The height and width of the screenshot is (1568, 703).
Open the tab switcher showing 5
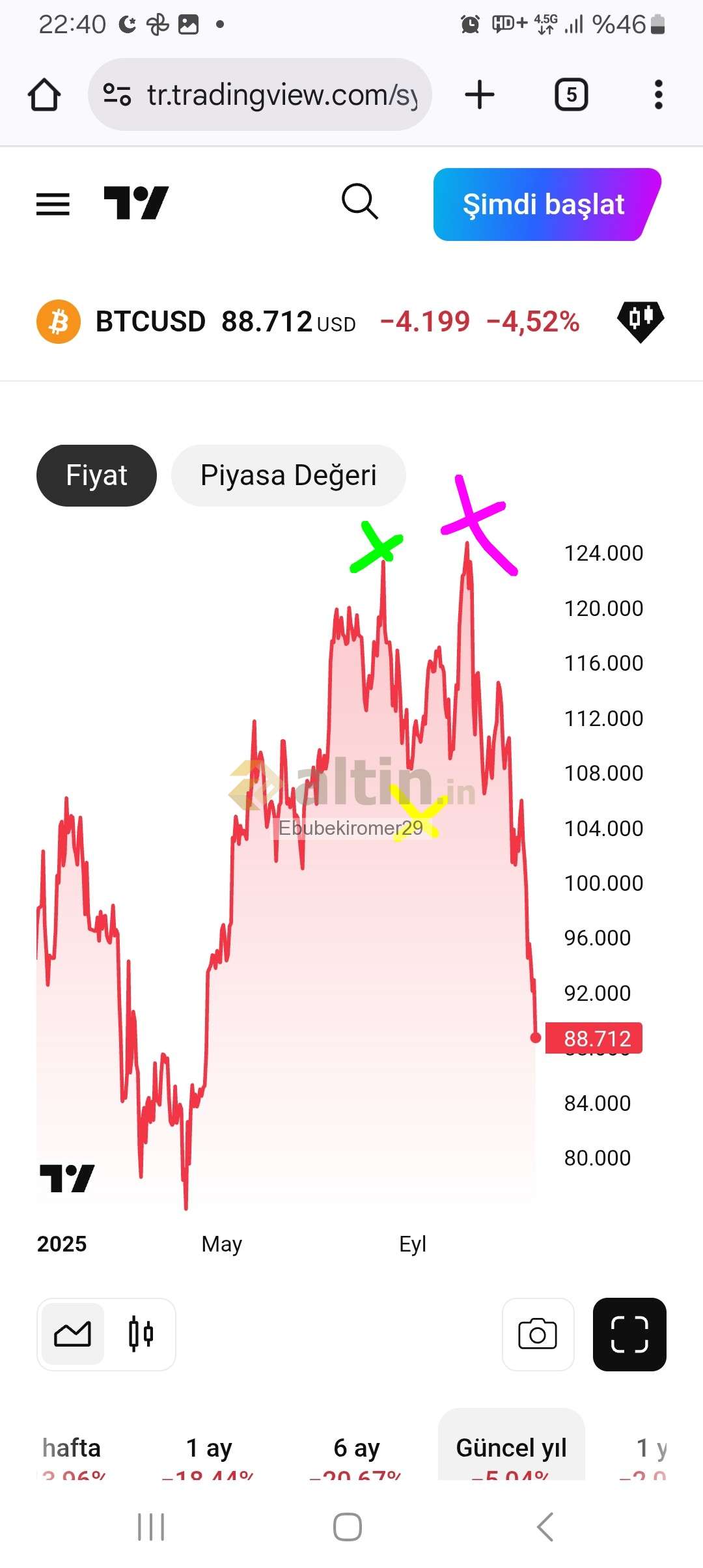click(x=571, y=95)
